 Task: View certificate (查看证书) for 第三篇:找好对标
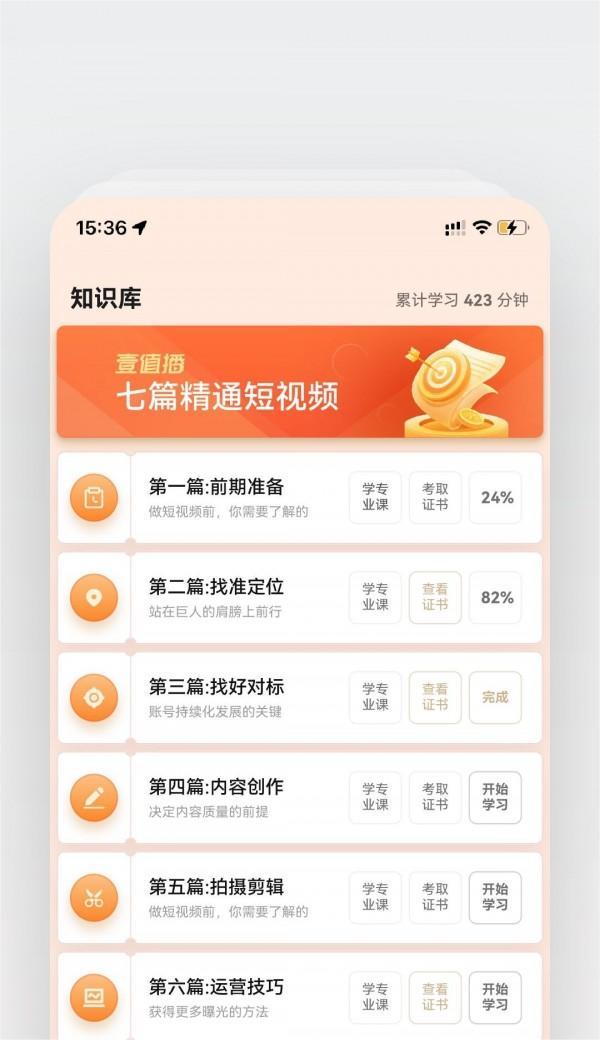[435, 697]
